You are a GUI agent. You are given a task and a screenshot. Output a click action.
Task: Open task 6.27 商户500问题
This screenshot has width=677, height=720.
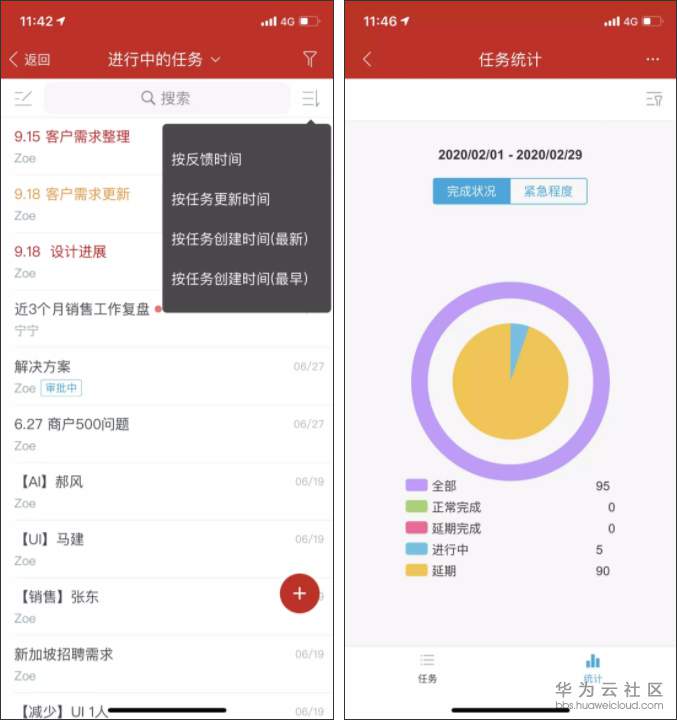72,424
